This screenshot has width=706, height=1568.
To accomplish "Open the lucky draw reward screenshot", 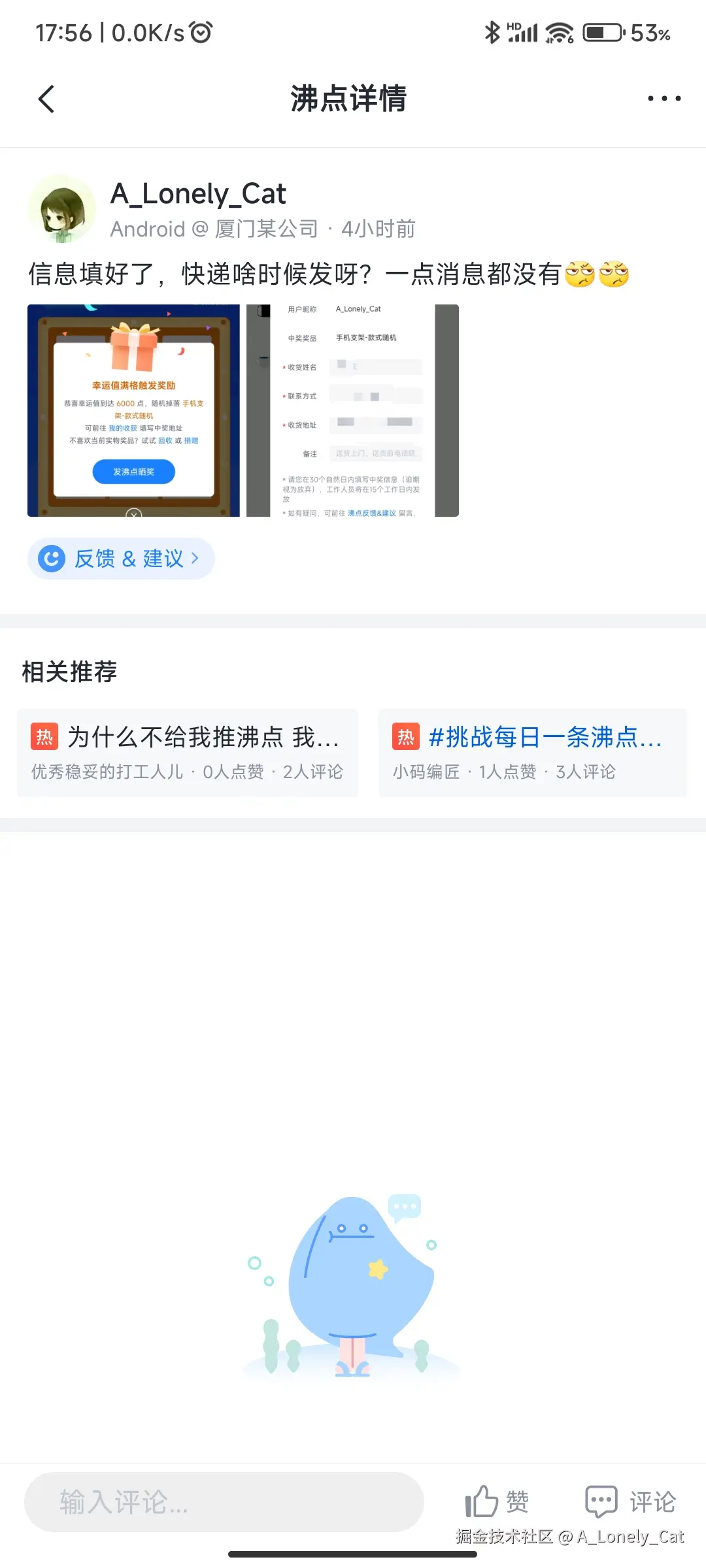I will pos(133,410).
